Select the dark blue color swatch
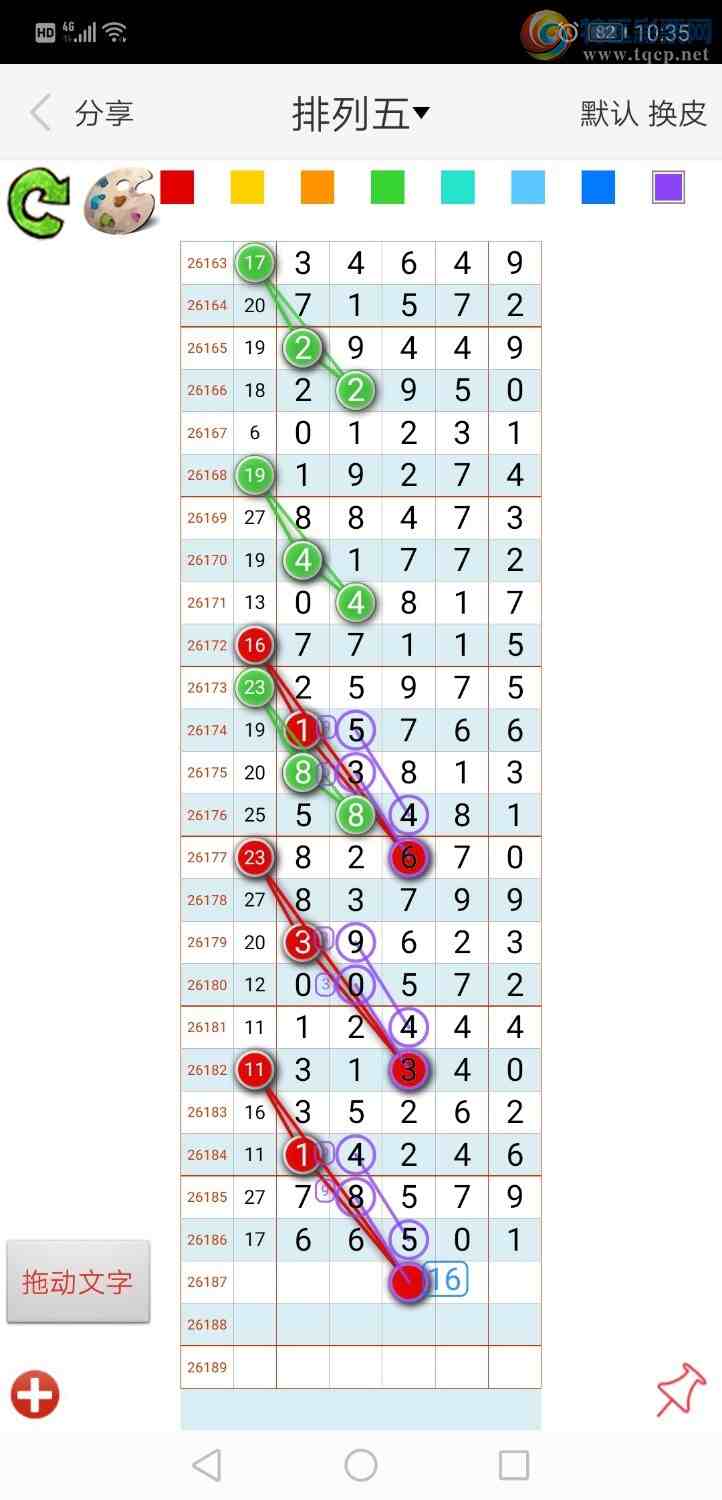Viewport: 722px width, 1500px height. click(598, 187)
